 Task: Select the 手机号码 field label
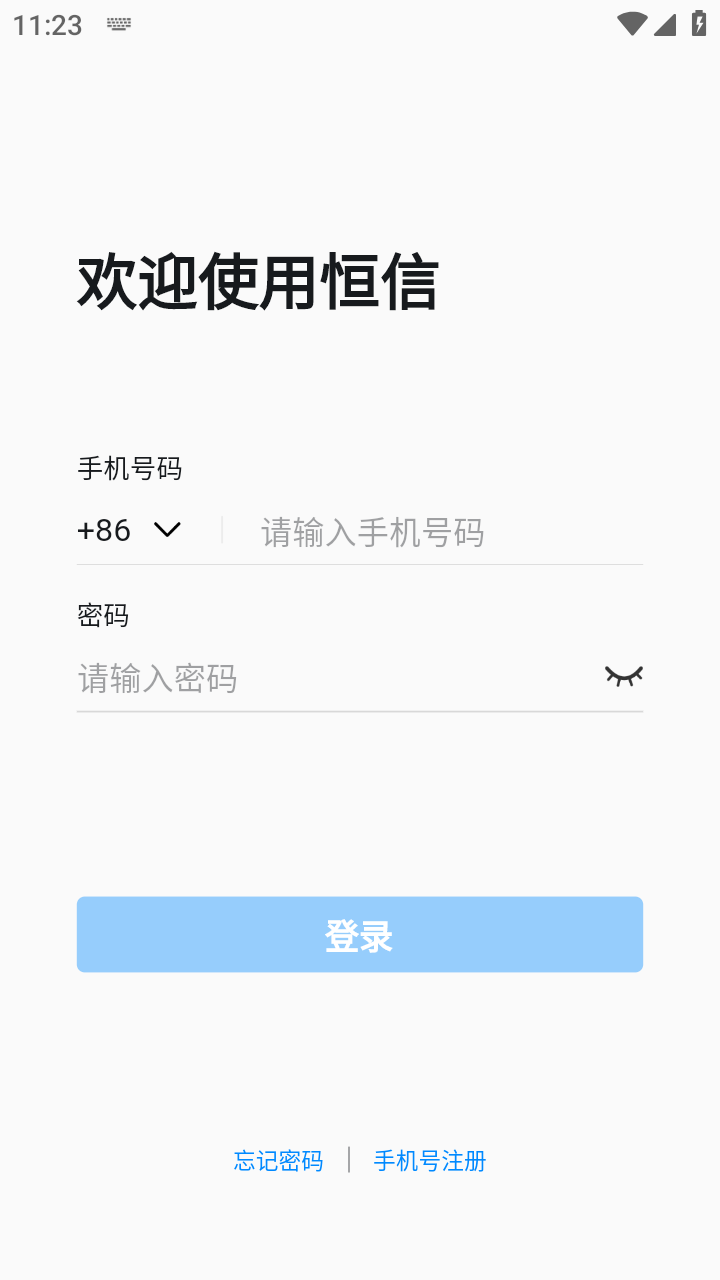point(130,468)
